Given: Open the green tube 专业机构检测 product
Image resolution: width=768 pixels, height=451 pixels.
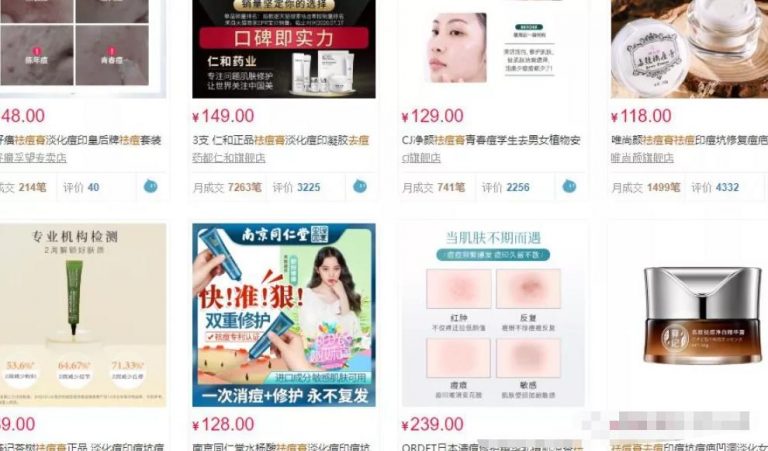Looking at the screenshot, I should tap(80, 315).
